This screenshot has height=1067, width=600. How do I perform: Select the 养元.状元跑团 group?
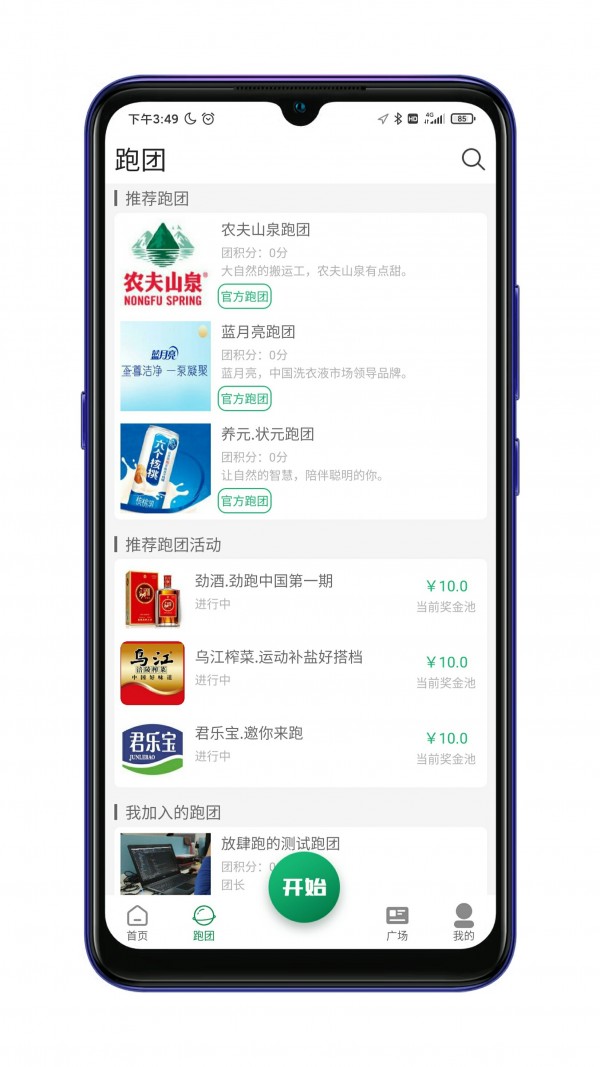point(300,468)
